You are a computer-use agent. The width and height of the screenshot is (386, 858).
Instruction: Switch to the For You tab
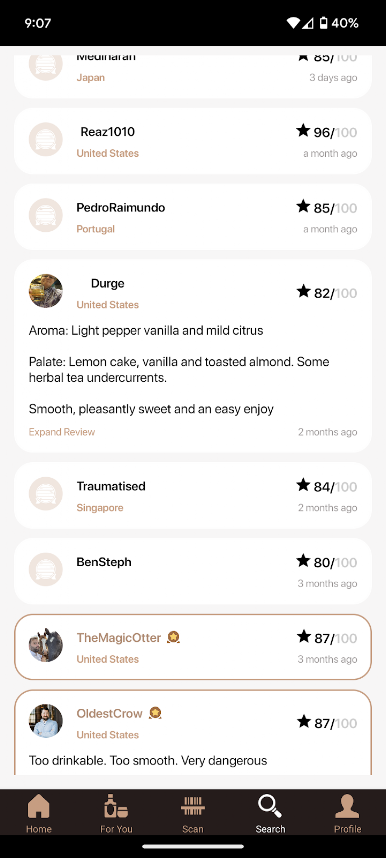[x=116, y=813]
